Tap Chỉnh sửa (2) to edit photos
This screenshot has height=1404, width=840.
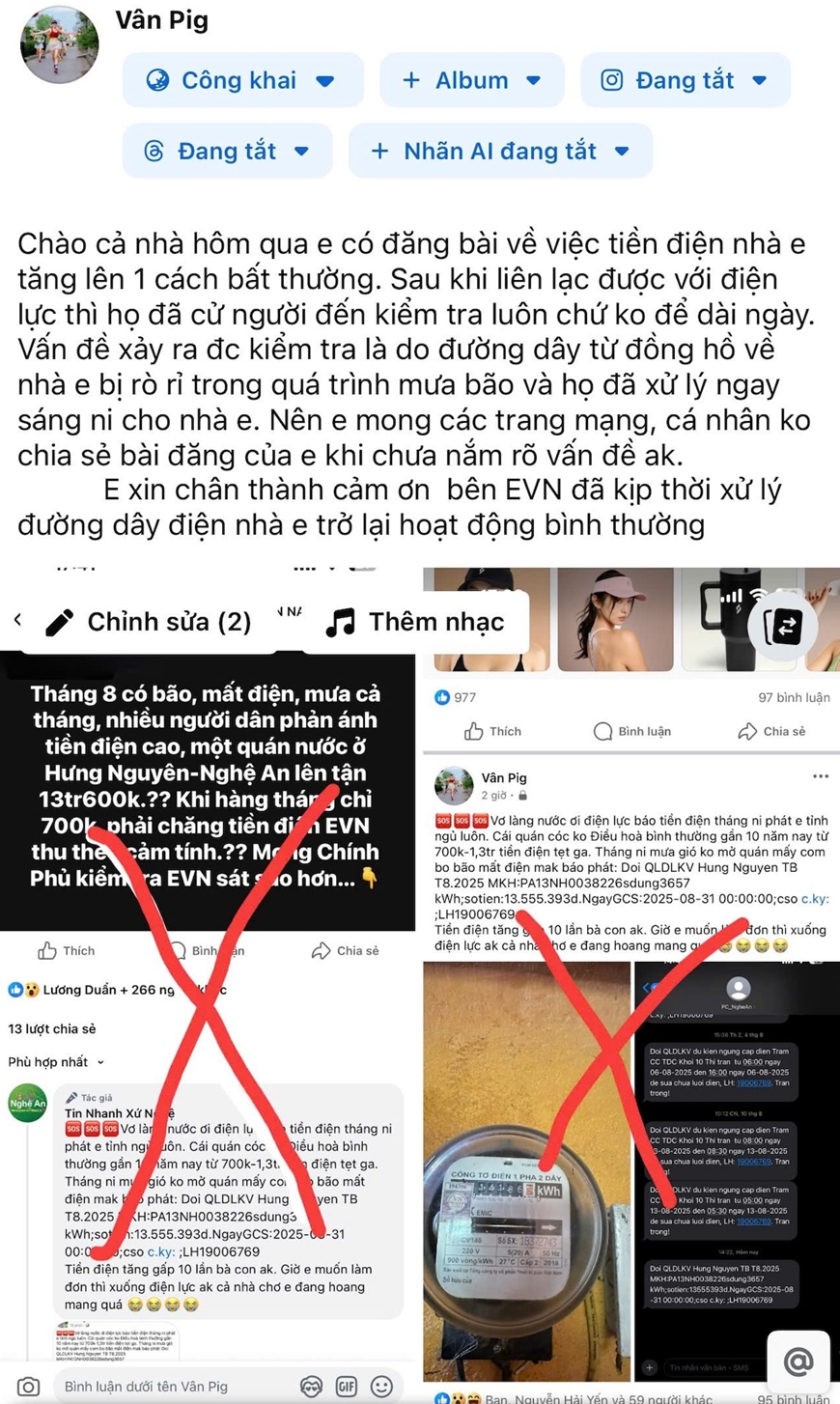coord(150,622)
